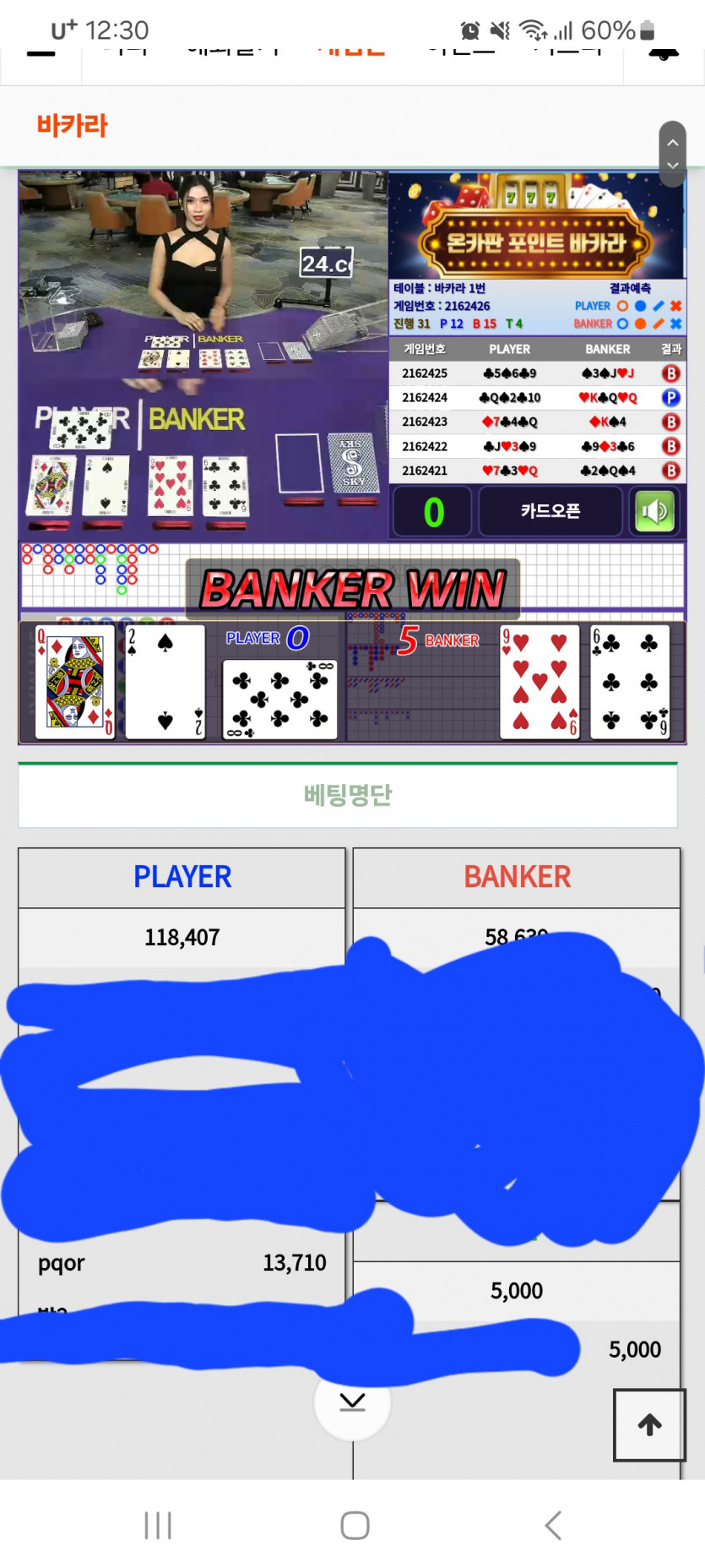This screenshot has width=705, height=1568.
Task: Jump to top with the up-arrow button
Action: [649, 1424]
